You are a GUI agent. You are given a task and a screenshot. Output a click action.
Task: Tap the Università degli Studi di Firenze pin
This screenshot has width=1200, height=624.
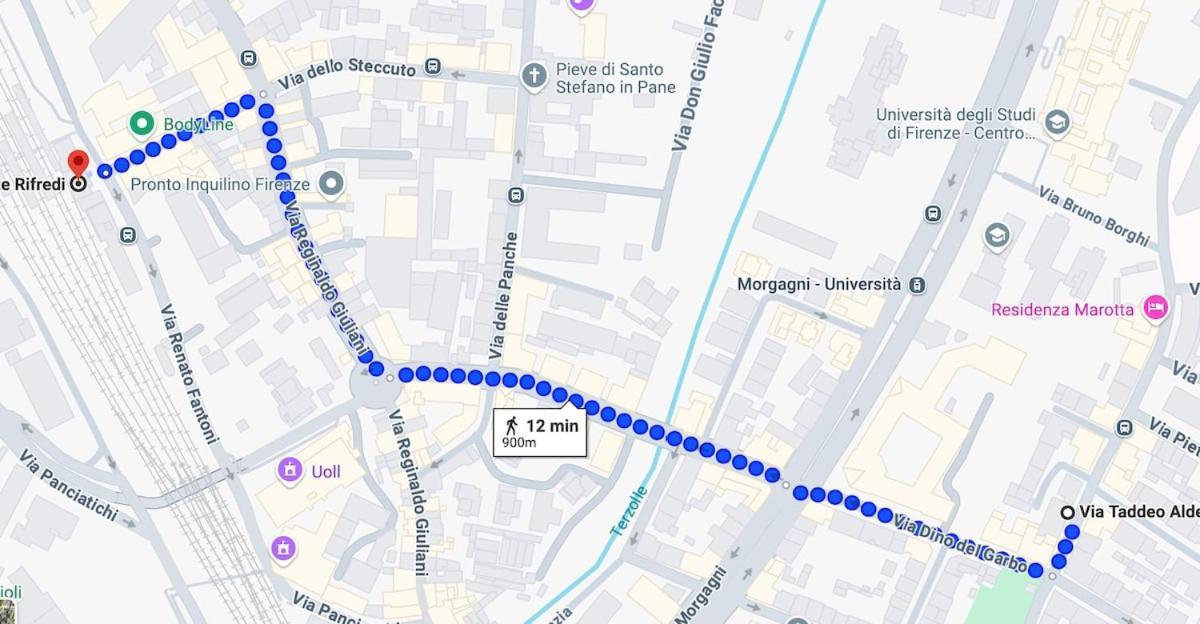coord(1057,123)
